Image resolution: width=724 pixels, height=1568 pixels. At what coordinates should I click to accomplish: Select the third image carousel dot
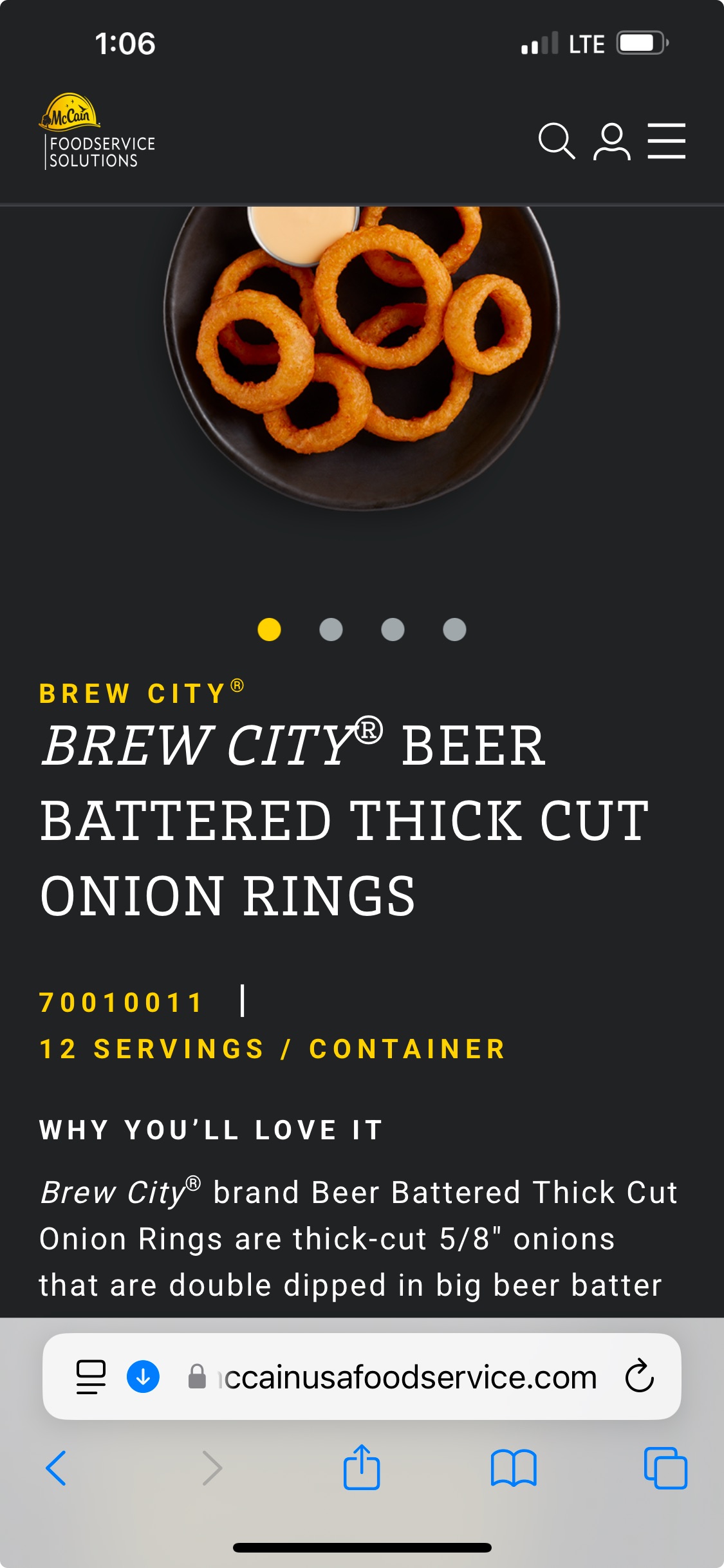click(x=393, y=630)
